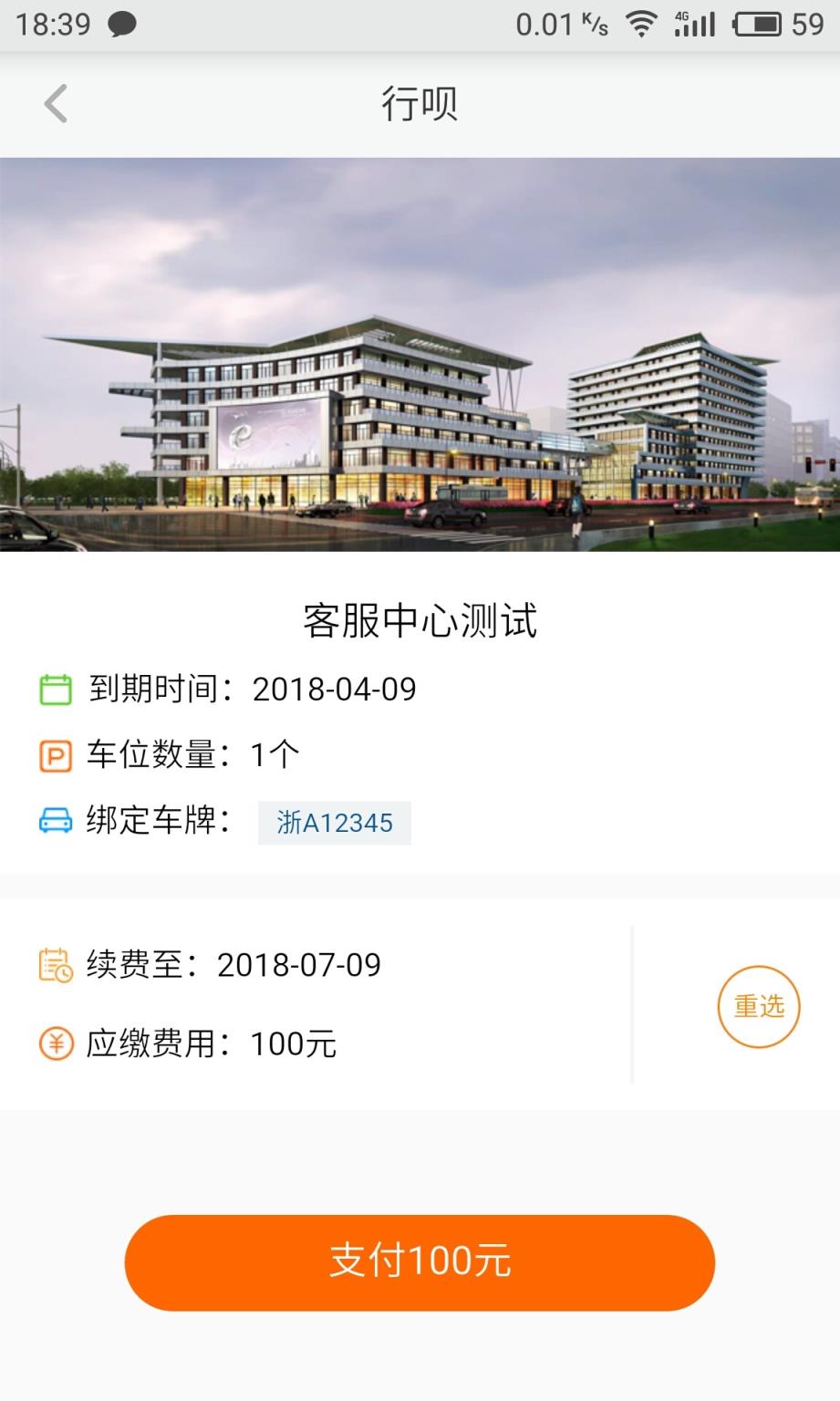Select the ¥ fee icon beside 应缴费用

[55, 1043]
